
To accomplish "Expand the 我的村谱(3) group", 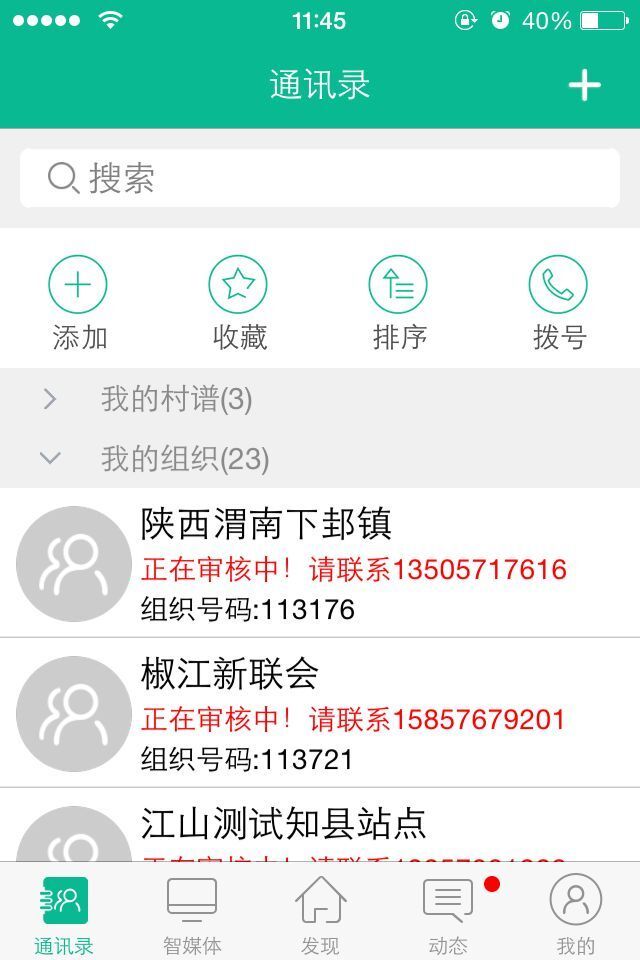I will point(176,400).
